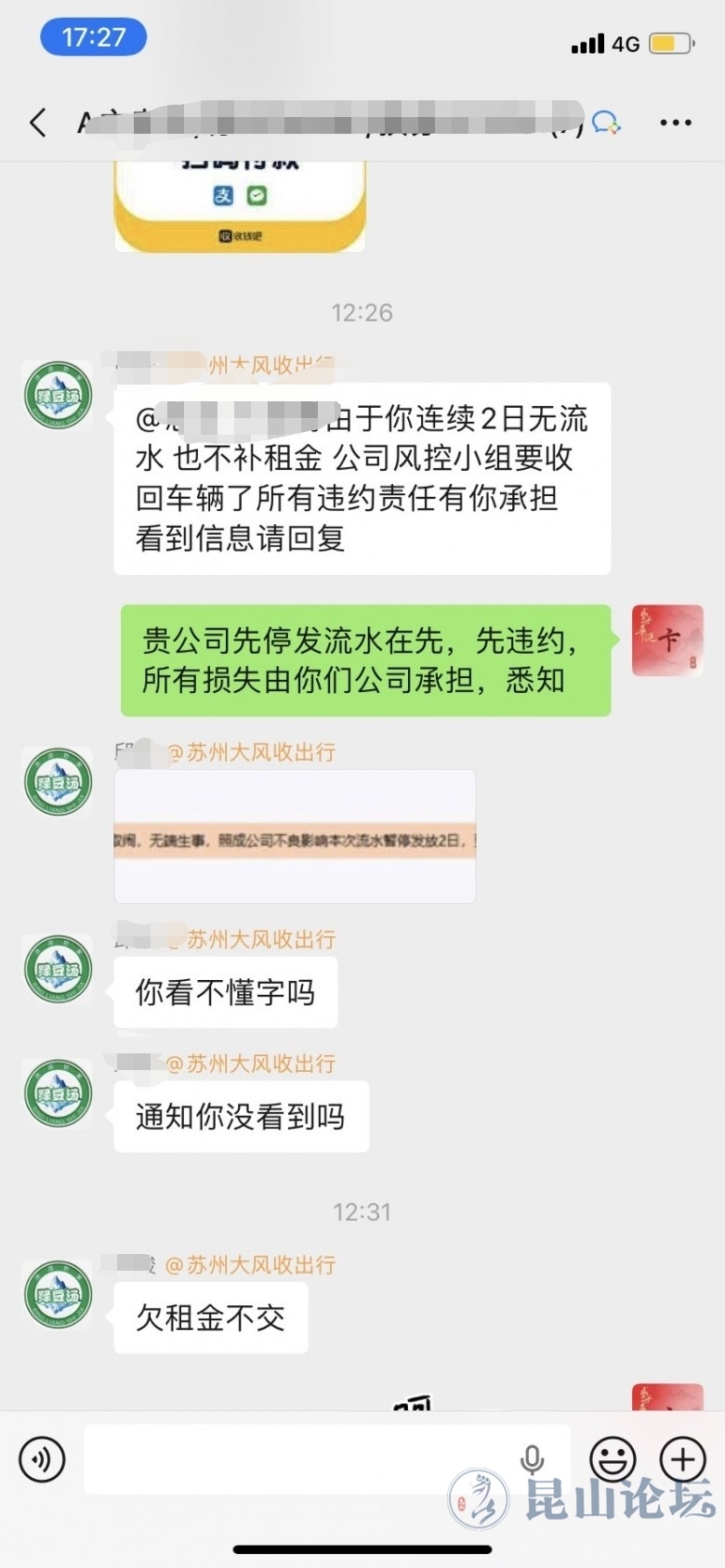
Task: View sender avatar beside 你看不懂字吗
Action: click(x=58, y=969)
